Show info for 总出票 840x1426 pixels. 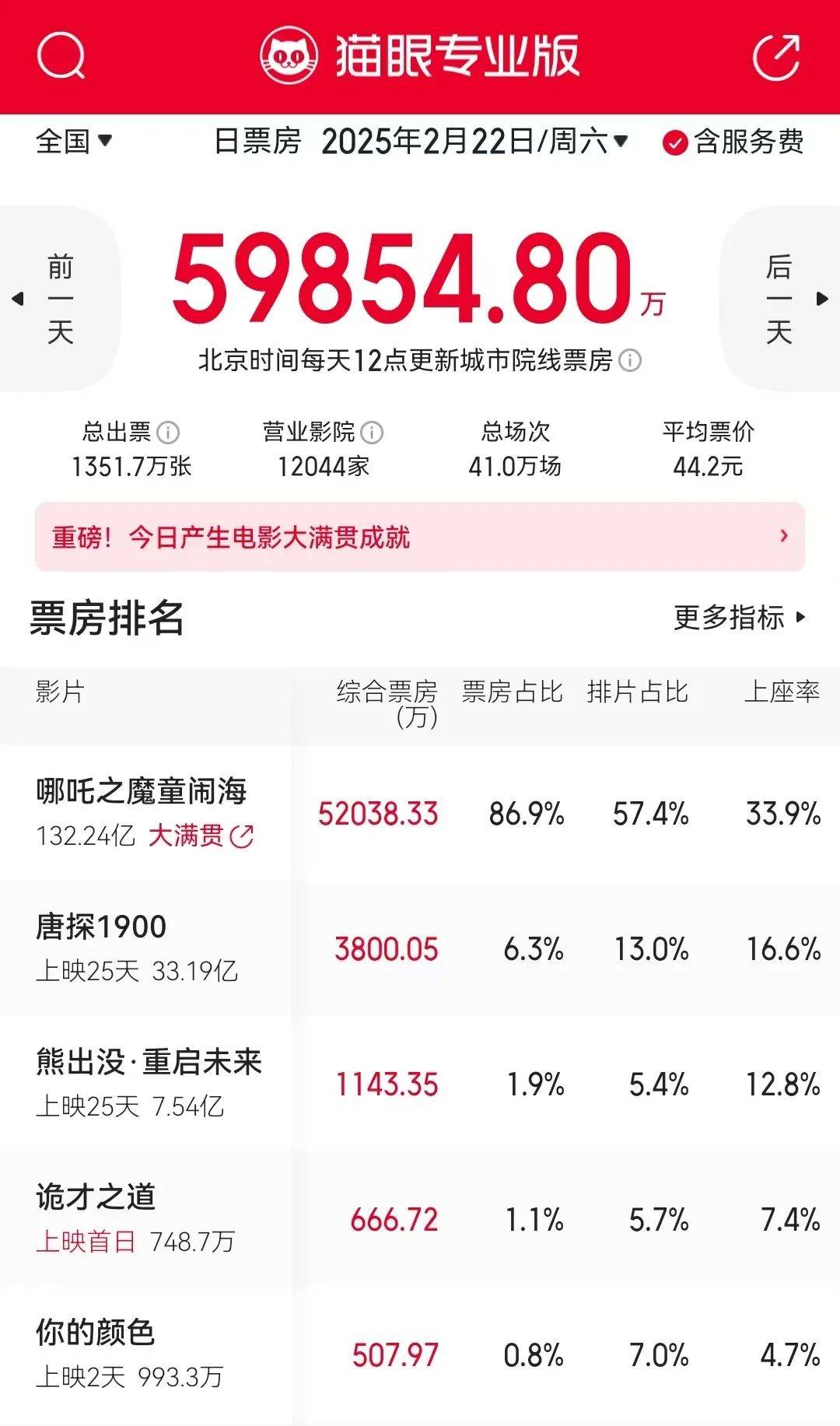(168, 432)
